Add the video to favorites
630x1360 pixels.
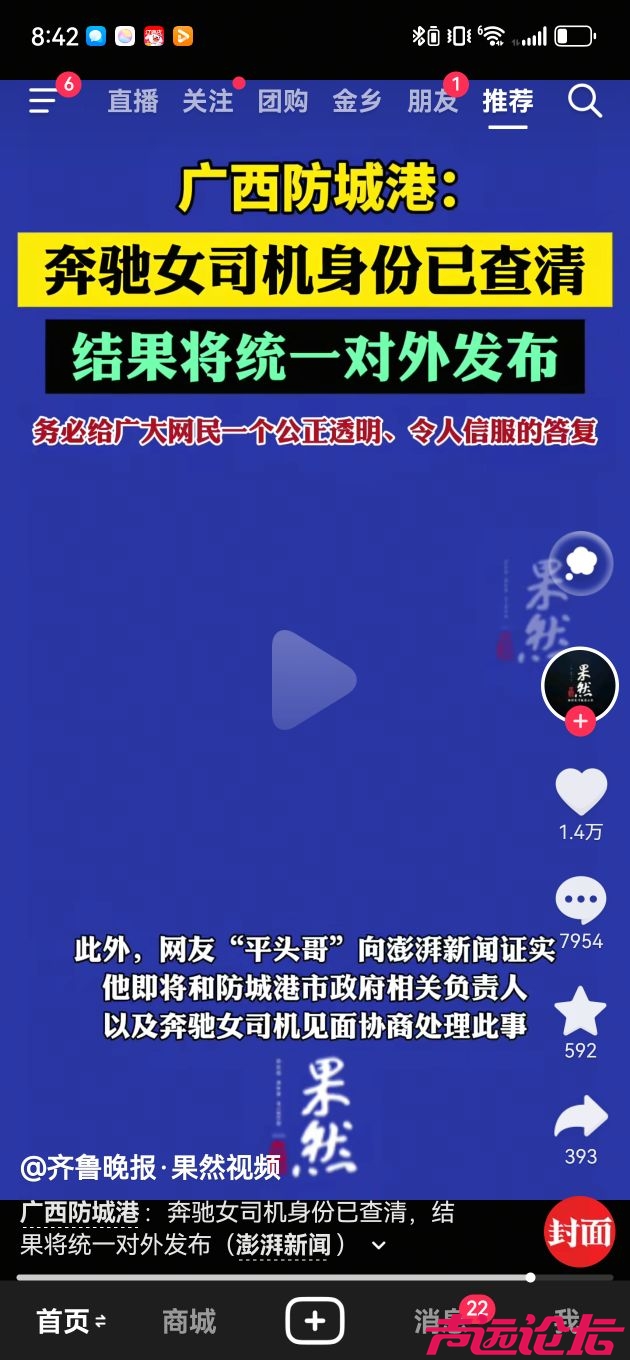pos(581,1012)
